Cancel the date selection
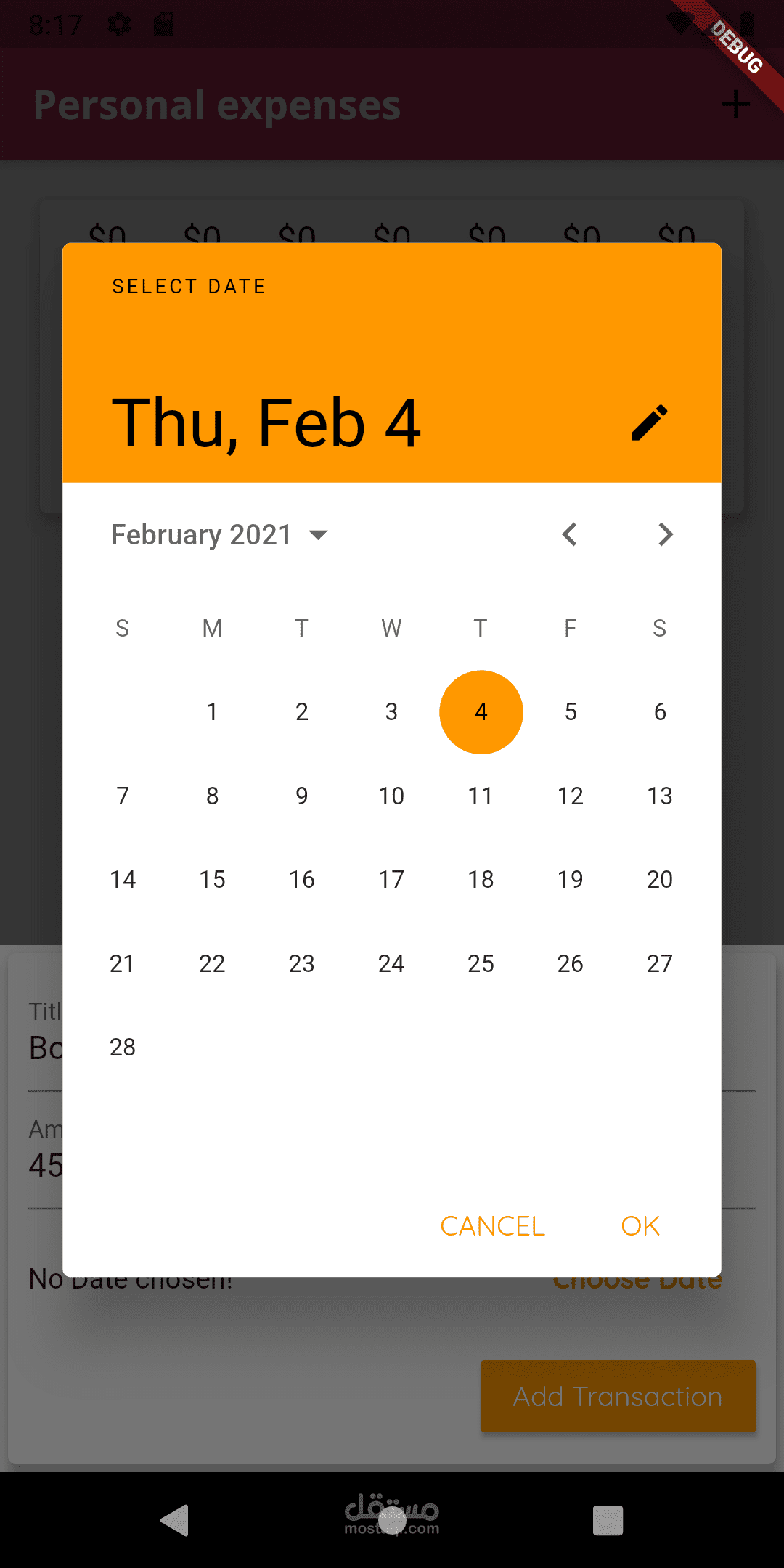This screenshot has height=1568, width=784. tap(492, 1226)
